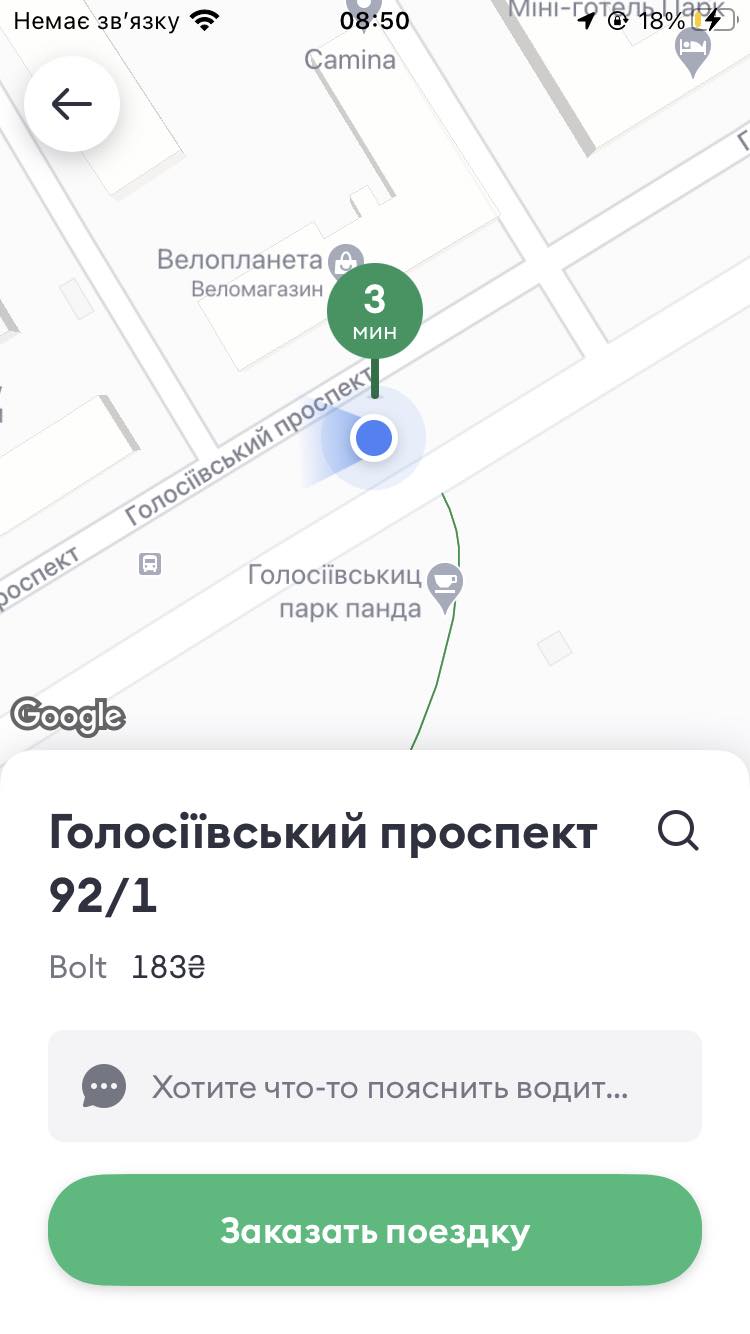750x1334 pixels.
Task: Tap the clock showing 08:50
Action: (374, 17)
